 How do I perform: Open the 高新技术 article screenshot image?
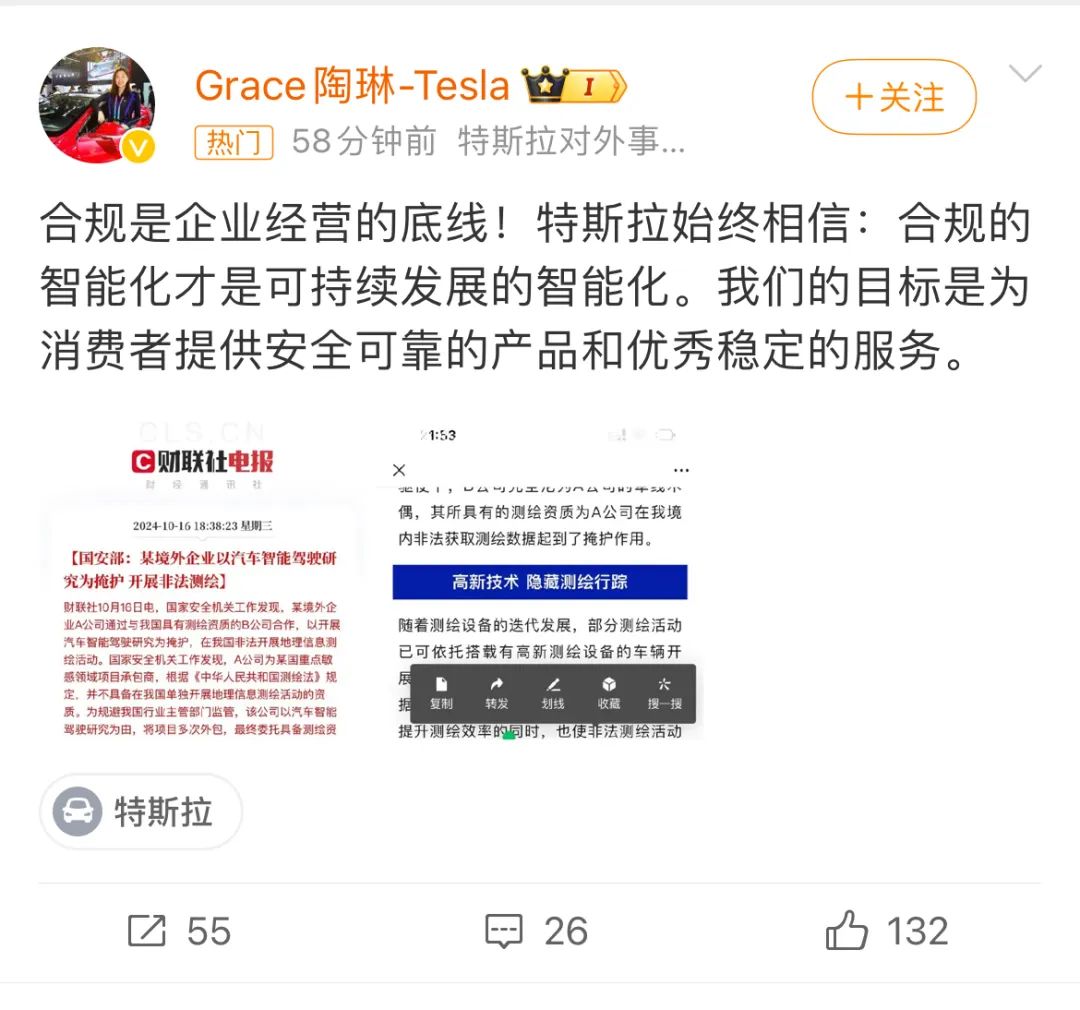point(540,580)
